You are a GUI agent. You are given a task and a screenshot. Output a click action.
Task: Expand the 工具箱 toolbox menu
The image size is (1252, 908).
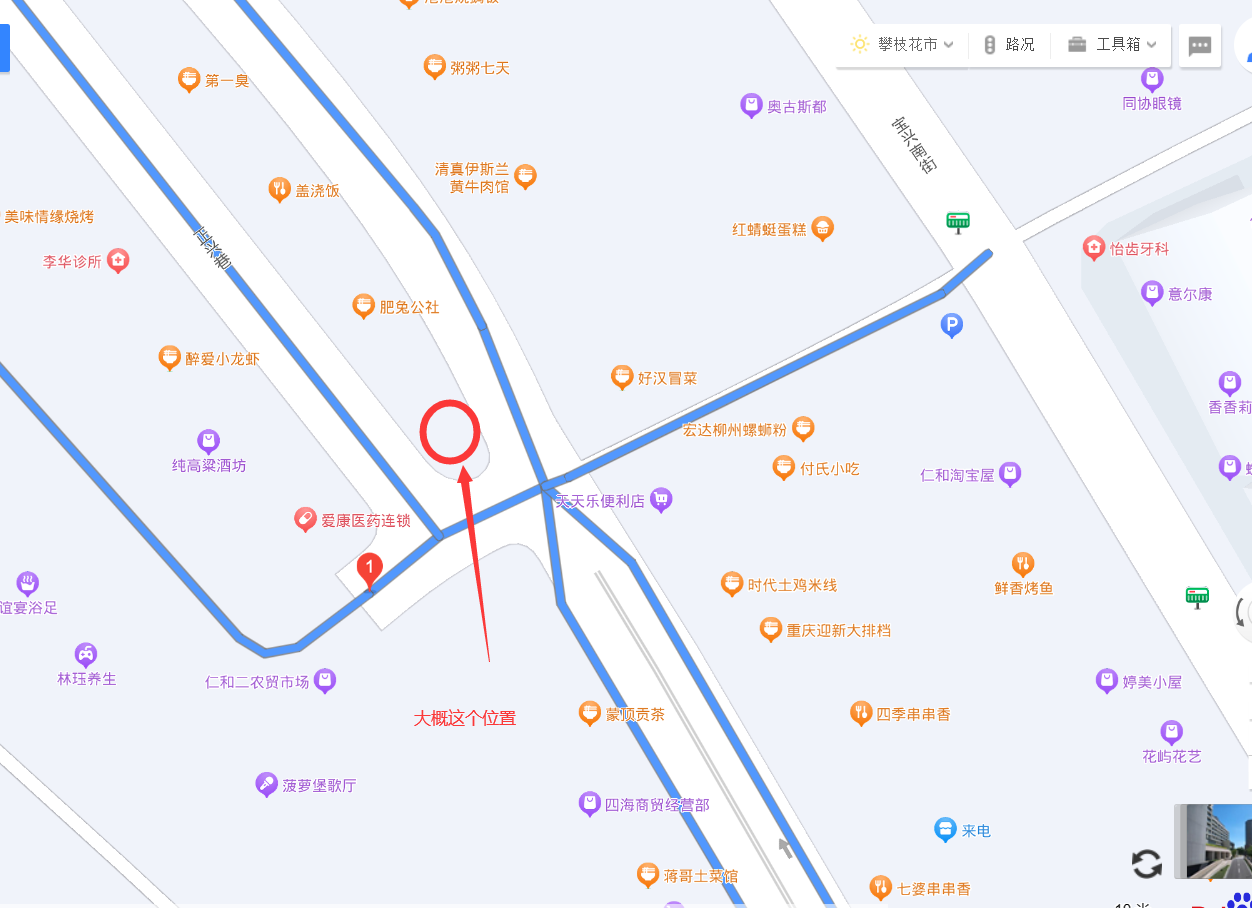click(1112, 45)
